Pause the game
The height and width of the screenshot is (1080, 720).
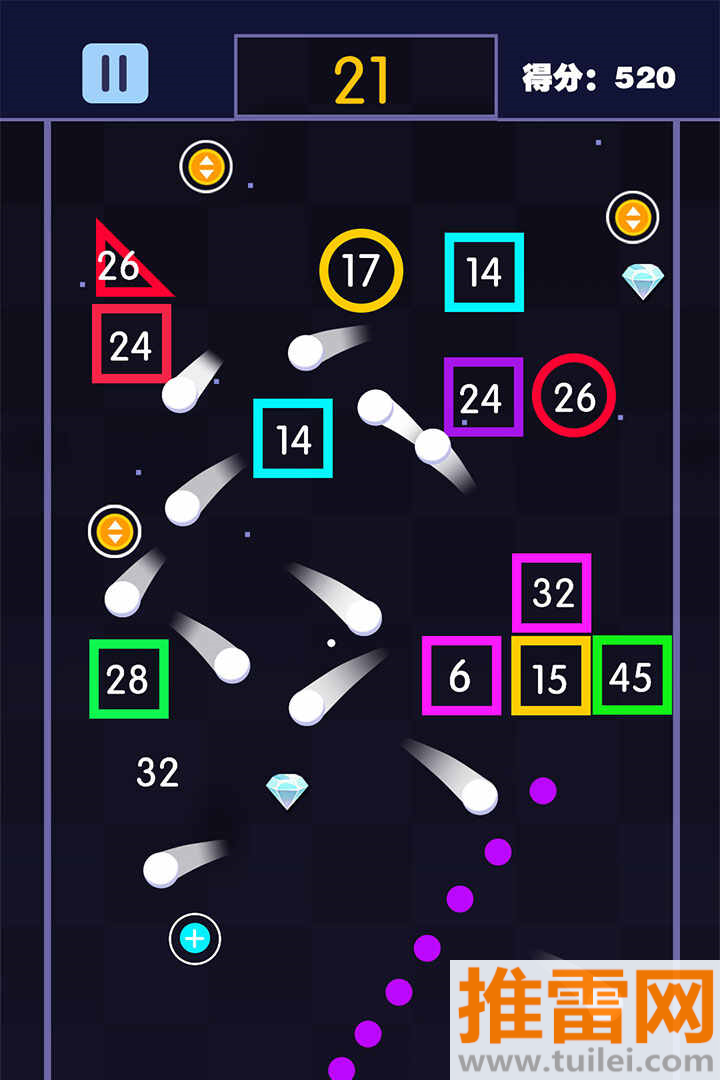pyautogui.click(x=115, y=74)
